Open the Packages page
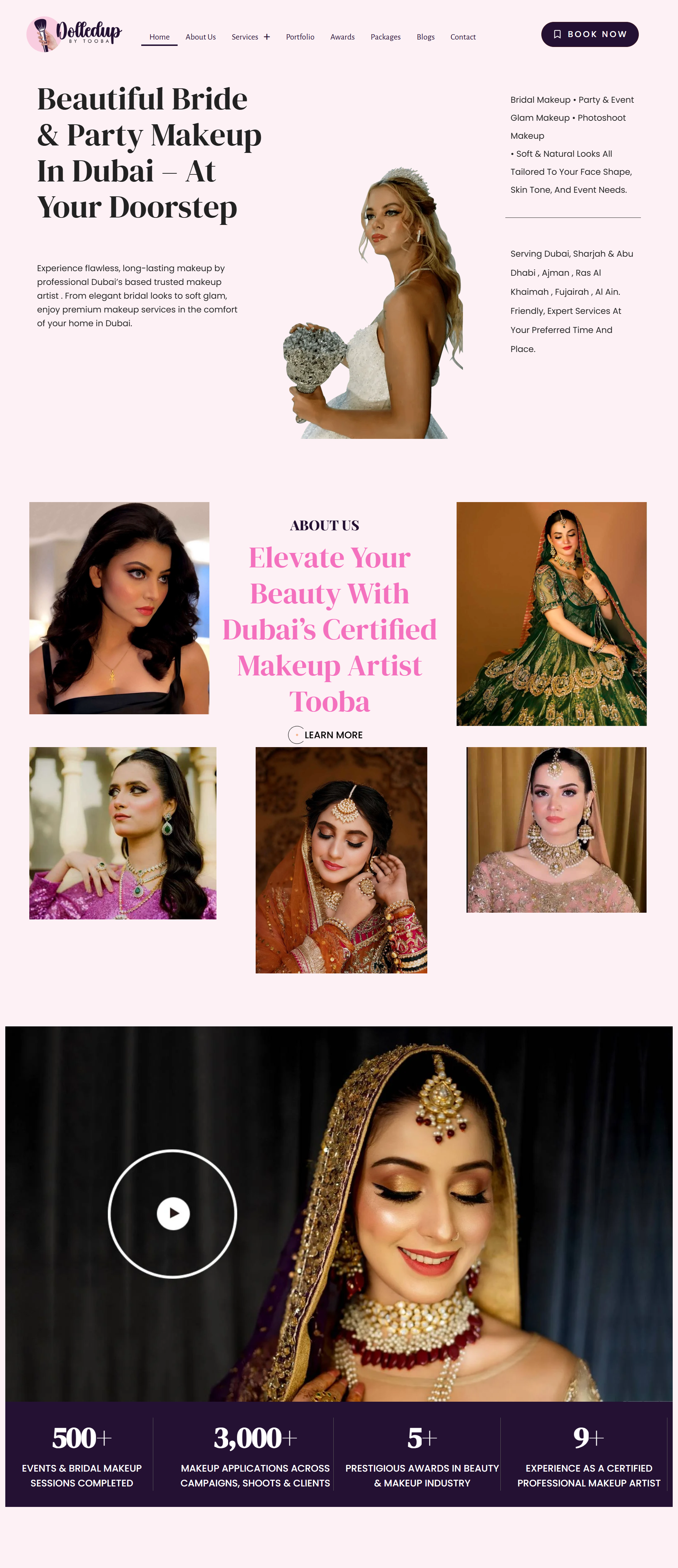This screenshot has width=678, height=1568. [385, 37]
